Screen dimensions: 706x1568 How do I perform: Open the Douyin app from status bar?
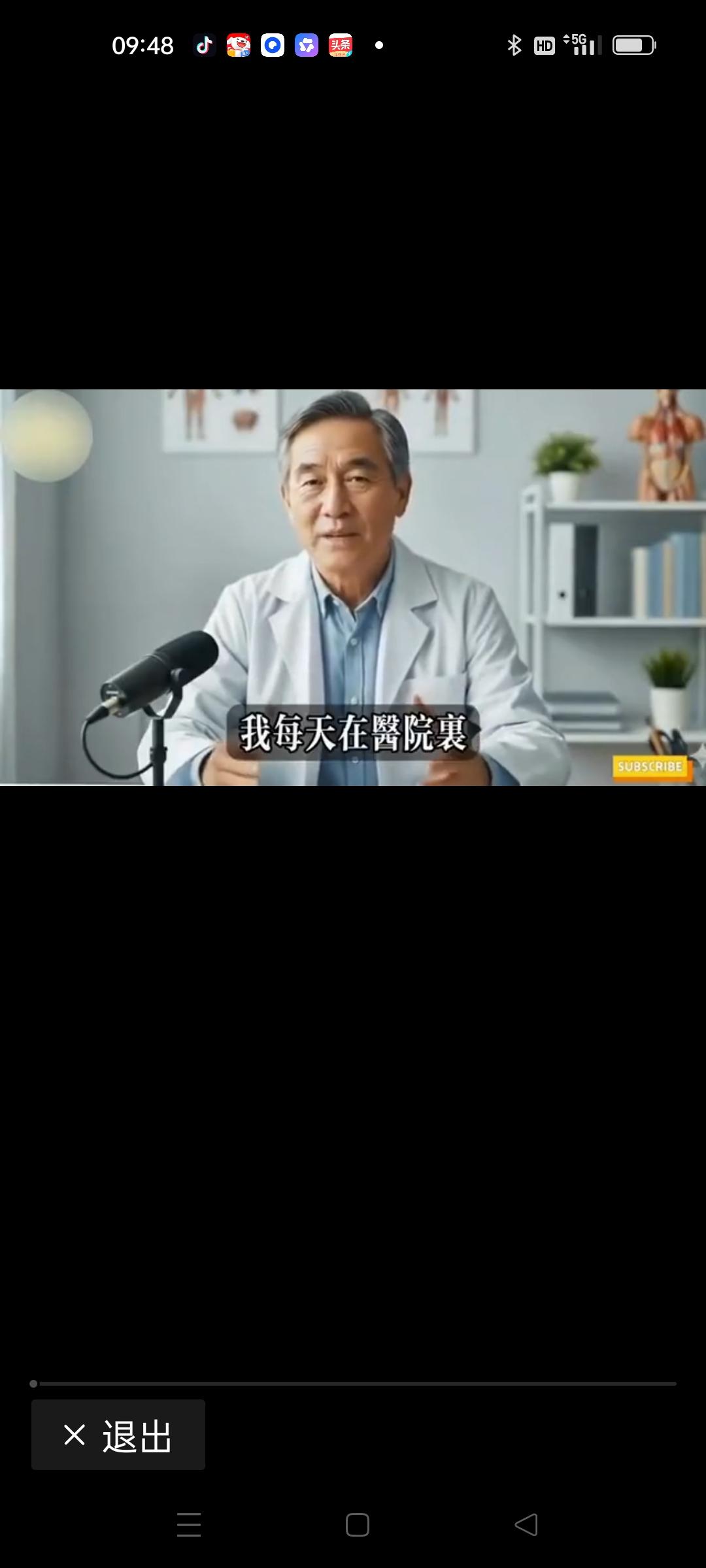204,45
